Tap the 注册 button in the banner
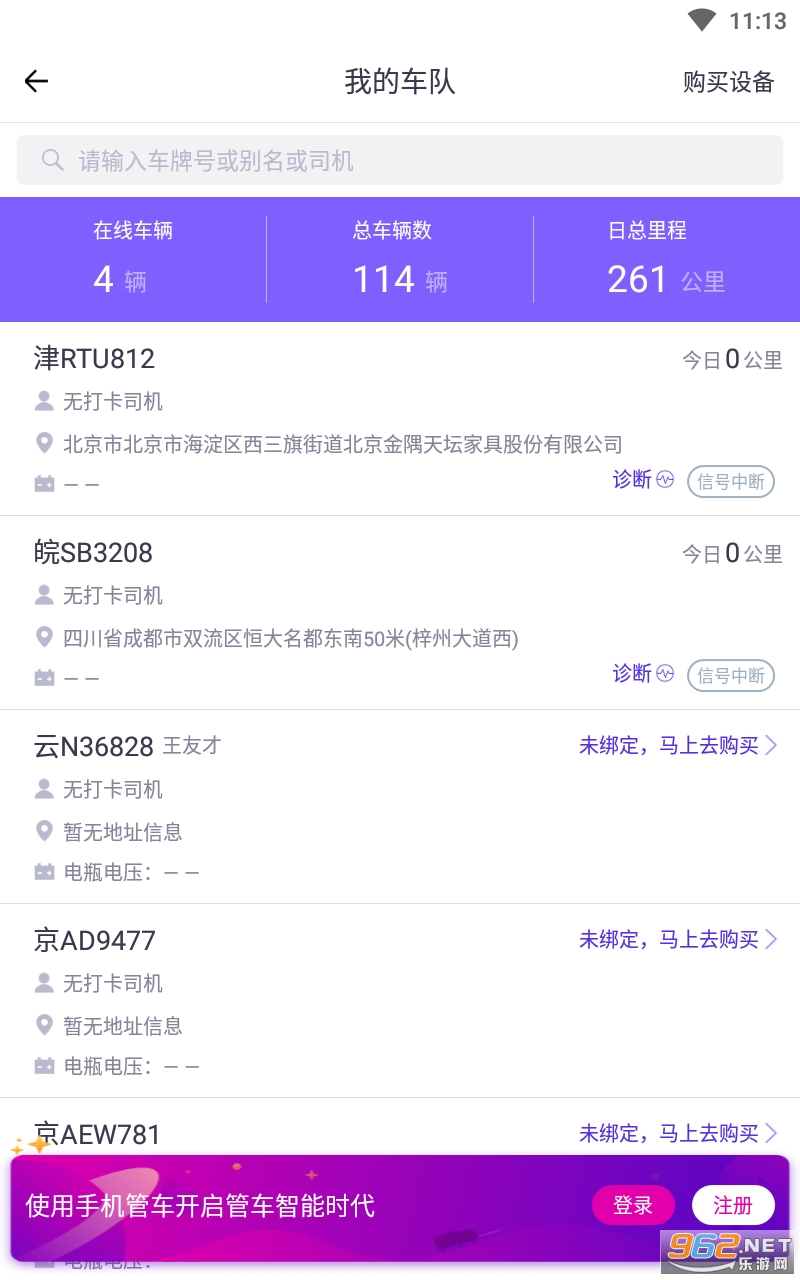This screenshot has height=1280, width=800. pyautogui.click(x=733, y=1206)
